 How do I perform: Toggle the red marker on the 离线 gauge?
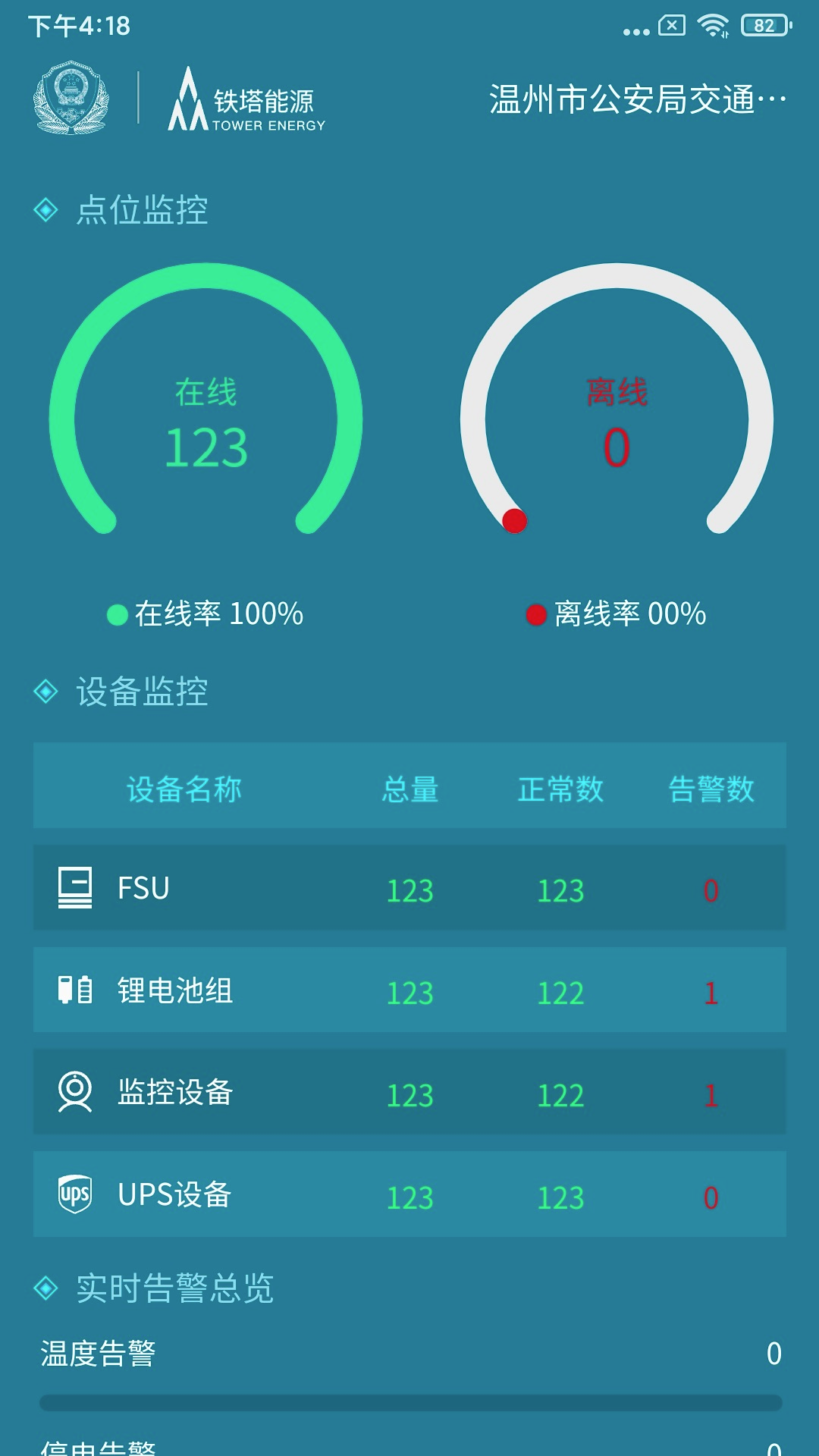point(515,521)
